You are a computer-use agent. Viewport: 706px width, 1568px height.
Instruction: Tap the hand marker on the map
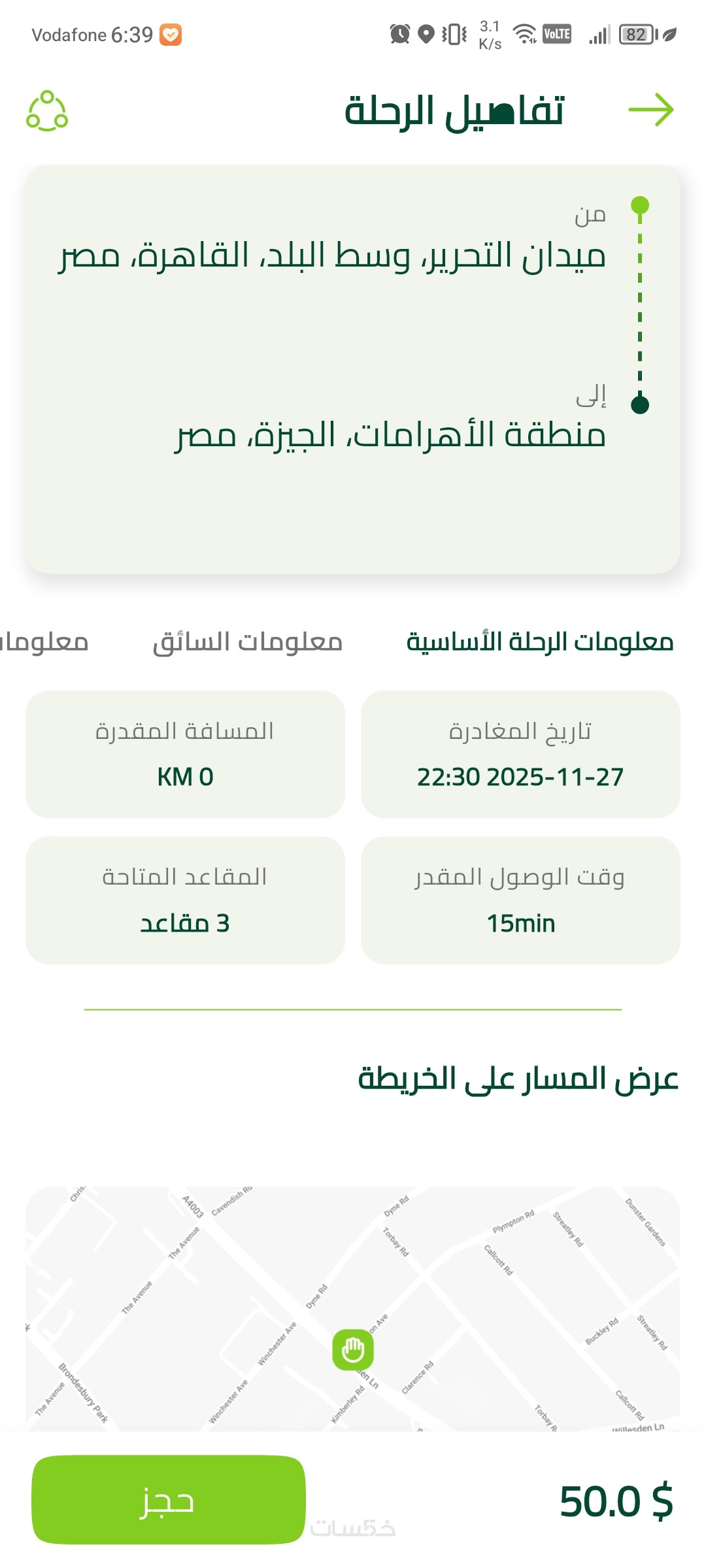(x=353, y=1349)
